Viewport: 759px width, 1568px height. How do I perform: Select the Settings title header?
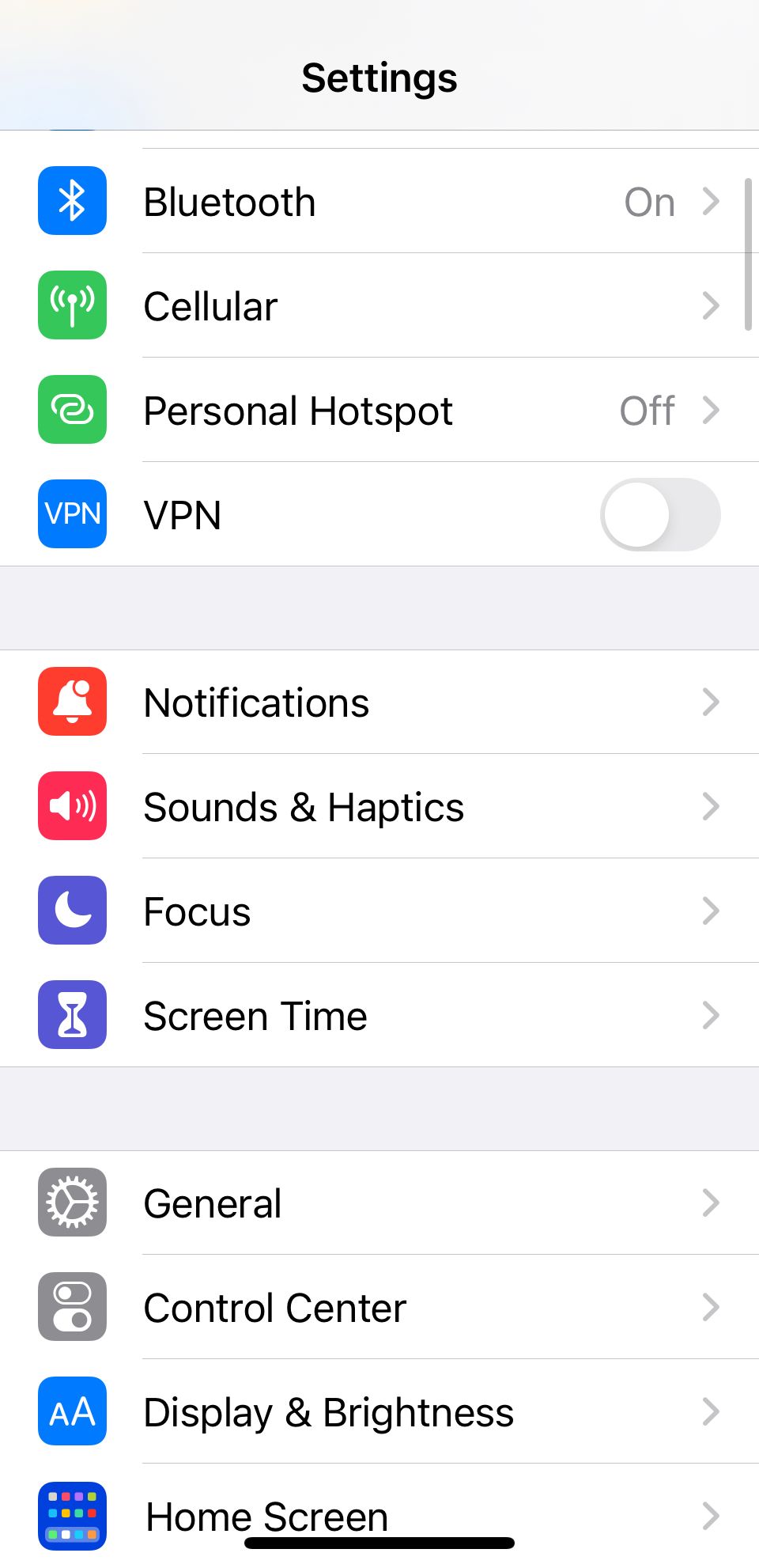click(379, 77)
